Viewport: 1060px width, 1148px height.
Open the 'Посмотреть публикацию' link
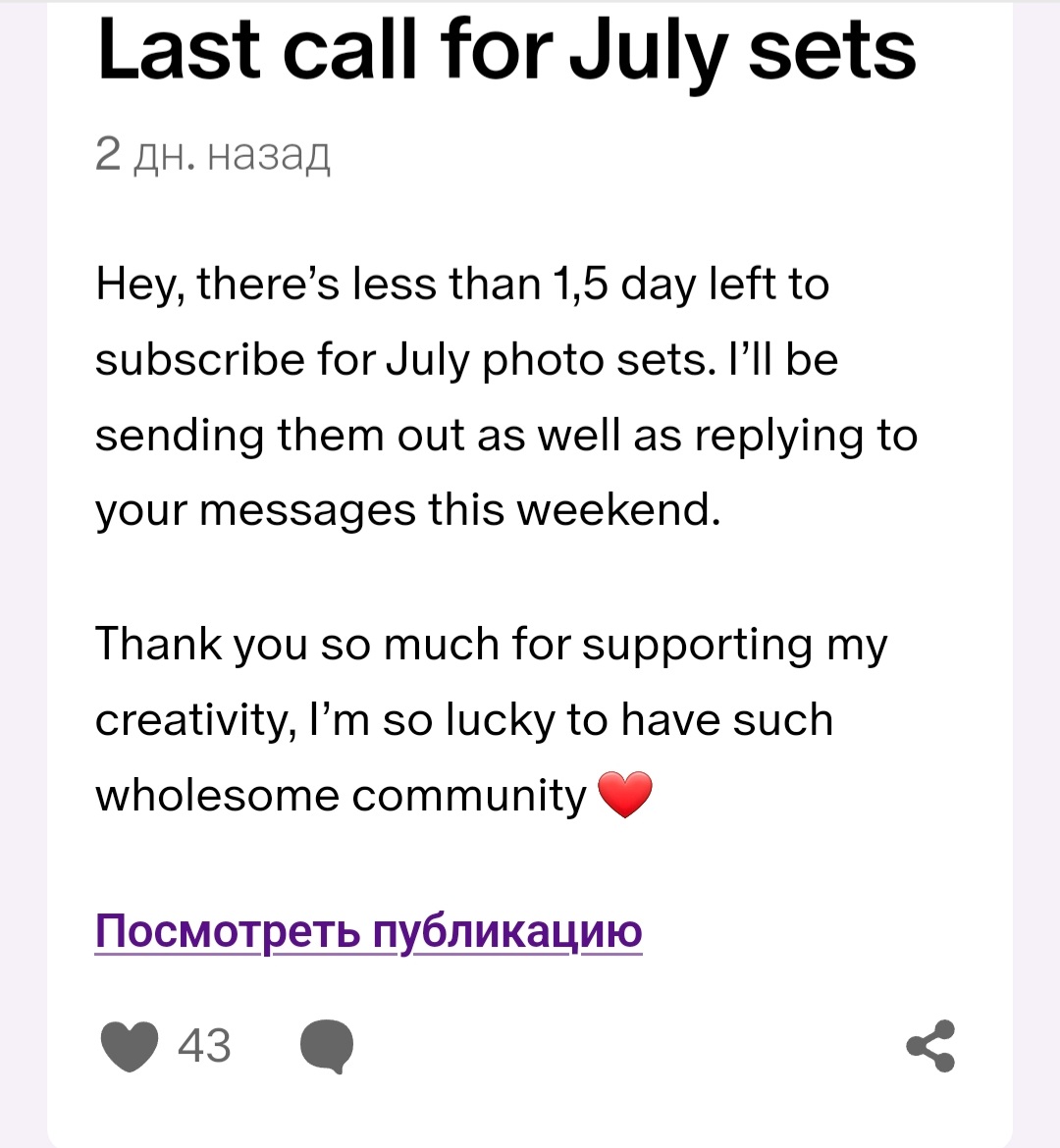coord(368,930)
